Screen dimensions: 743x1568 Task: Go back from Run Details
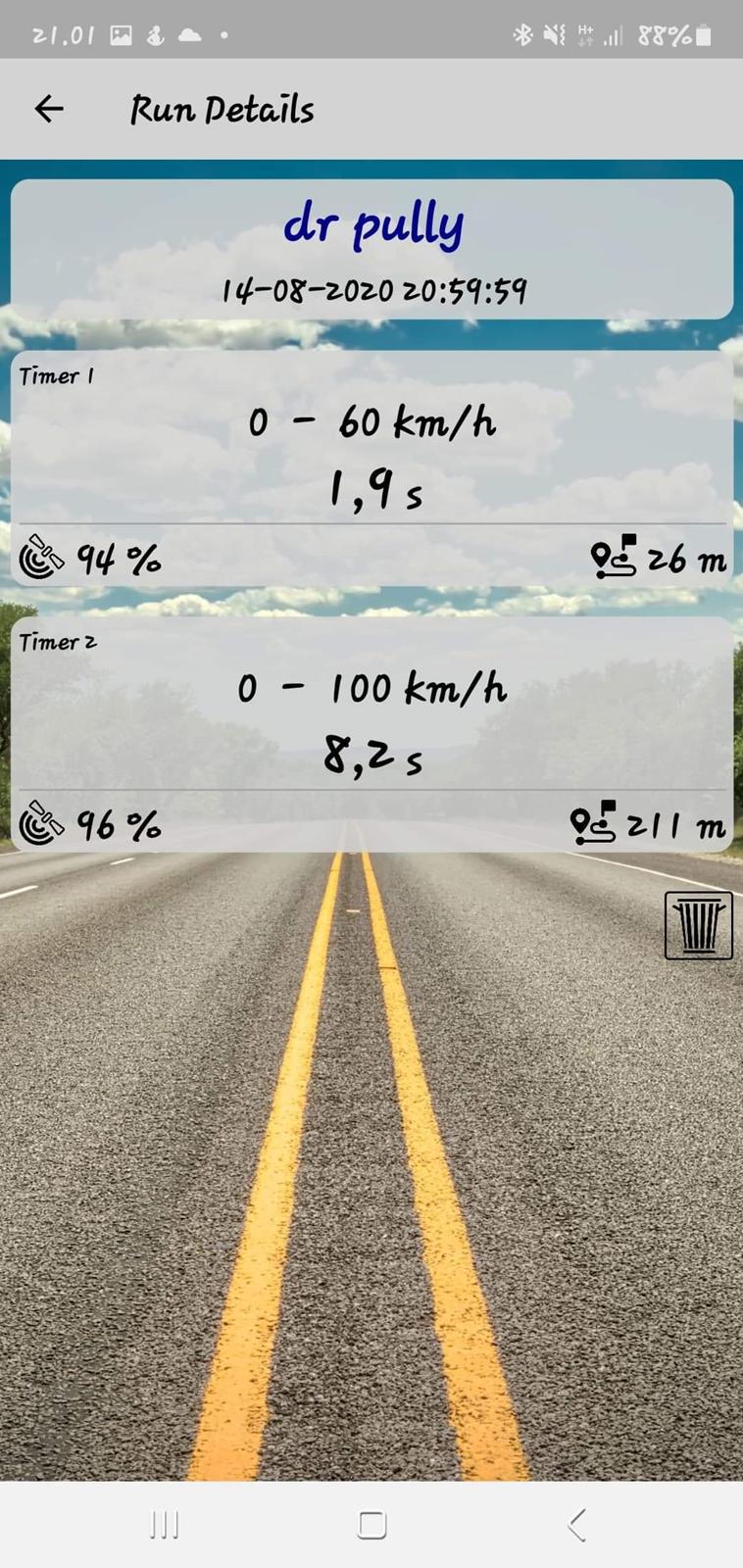[49, 109]
